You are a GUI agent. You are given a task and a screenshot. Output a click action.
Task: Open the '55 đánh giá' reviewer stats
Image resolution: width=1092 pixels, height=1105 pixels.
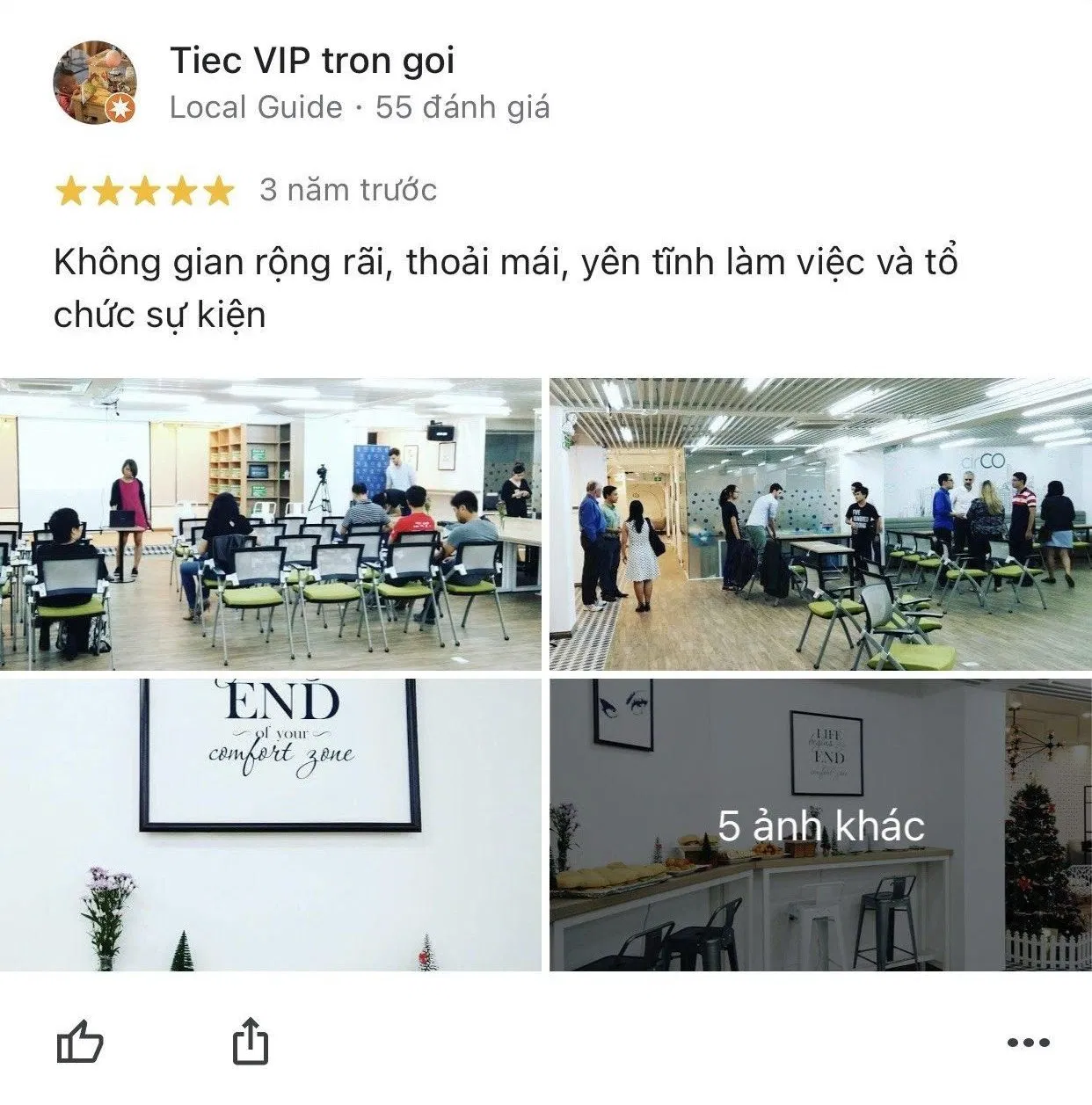coord(462,107)
